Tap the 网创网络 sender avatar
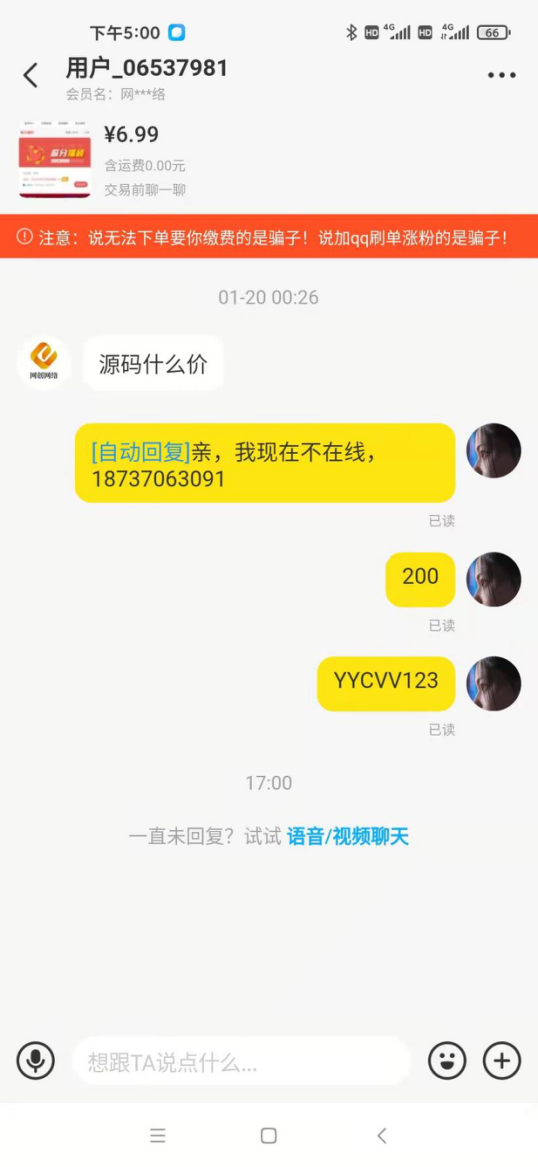The width and height of the screenshot is (538, 1167). [45, 363]
